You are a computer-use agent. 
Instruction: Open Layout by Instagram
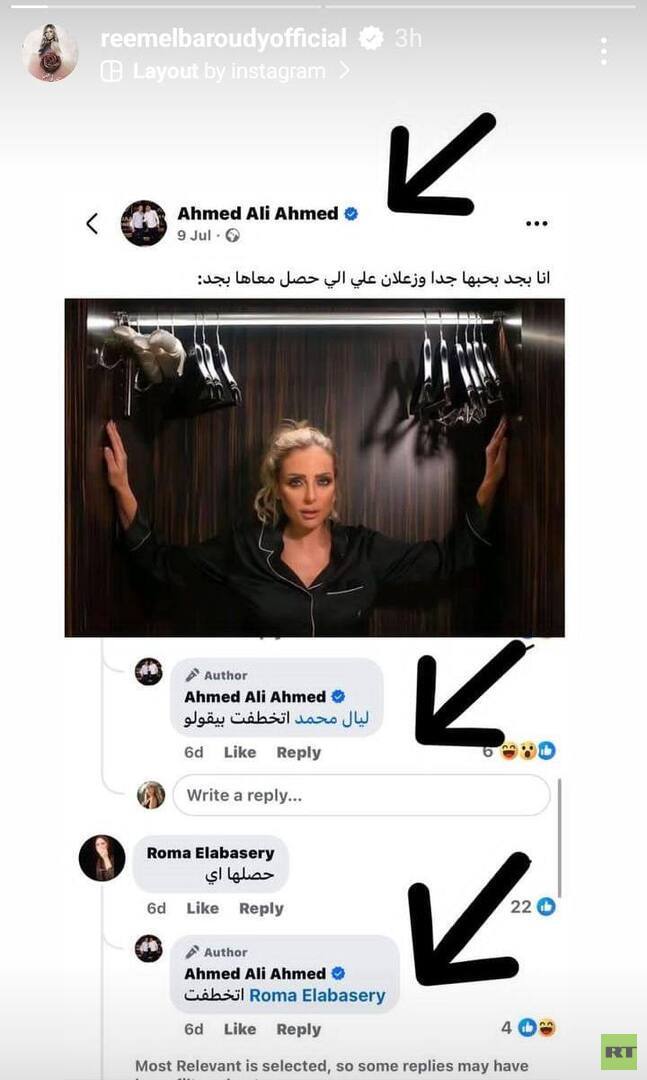227,71
